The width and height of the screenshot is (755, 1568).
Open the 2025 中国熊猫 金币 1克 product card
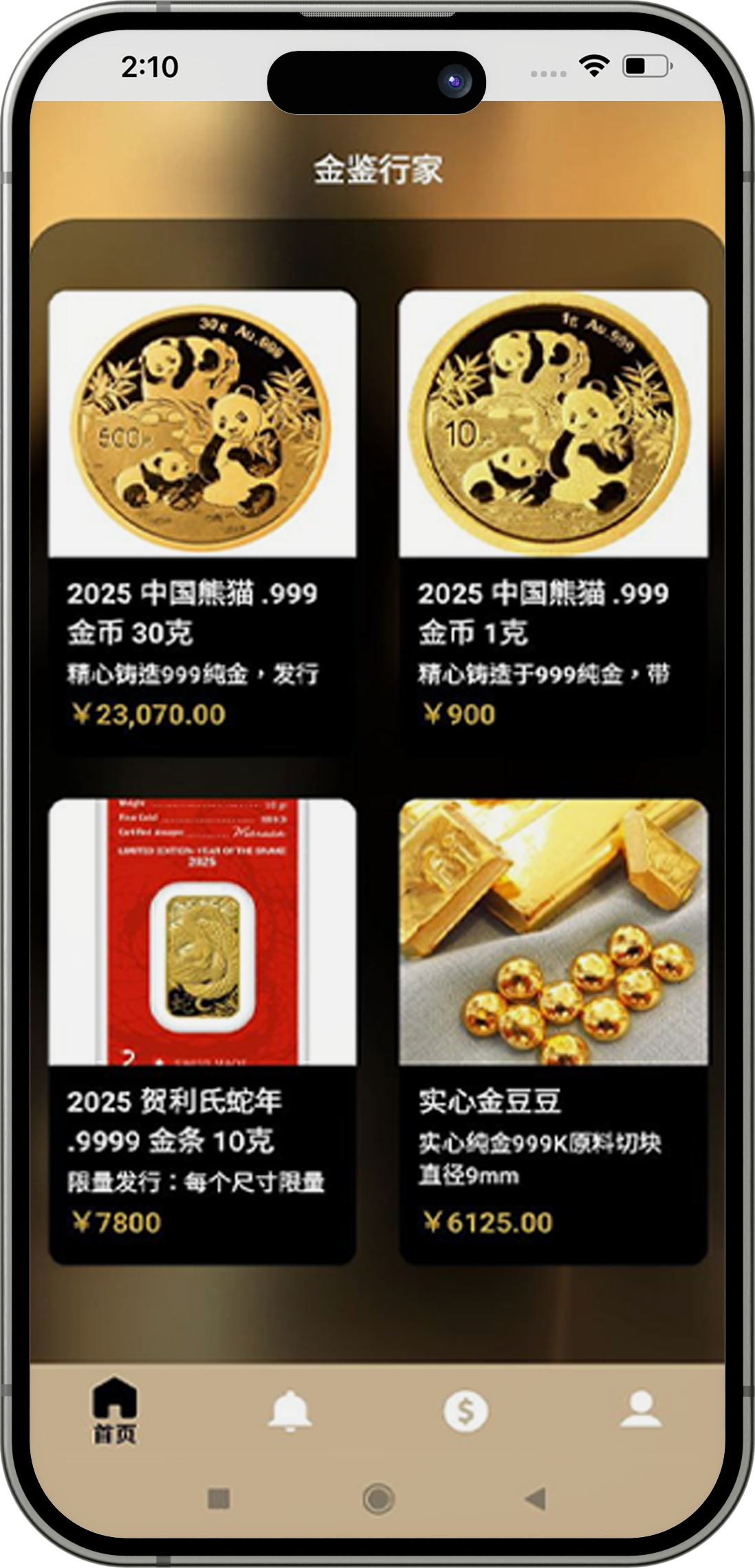(553, 522)
